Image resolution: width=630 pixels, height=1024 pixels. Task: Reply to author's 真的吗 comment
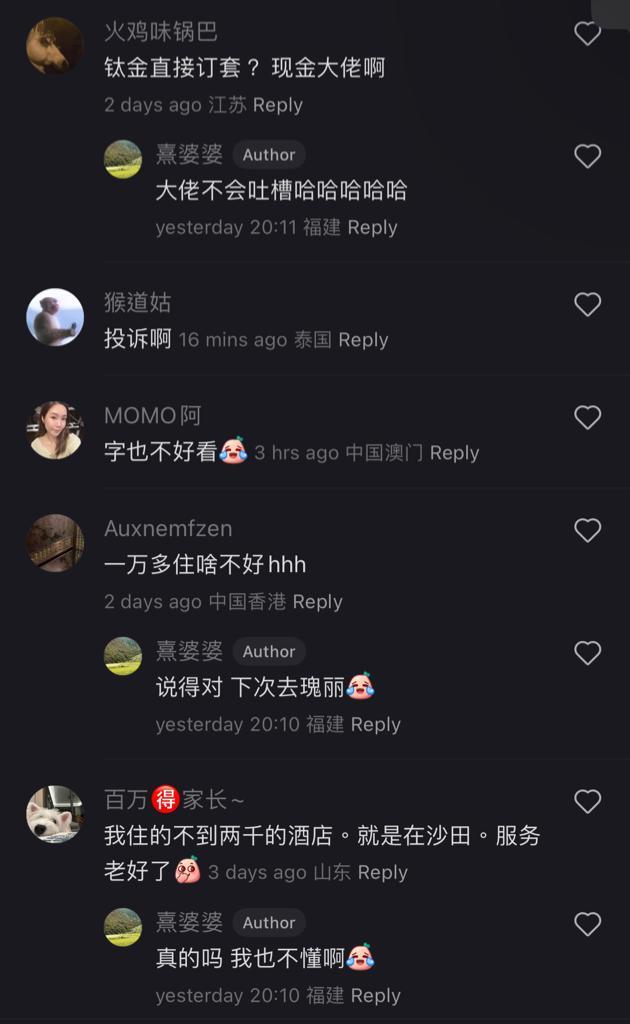click(375, 996)
